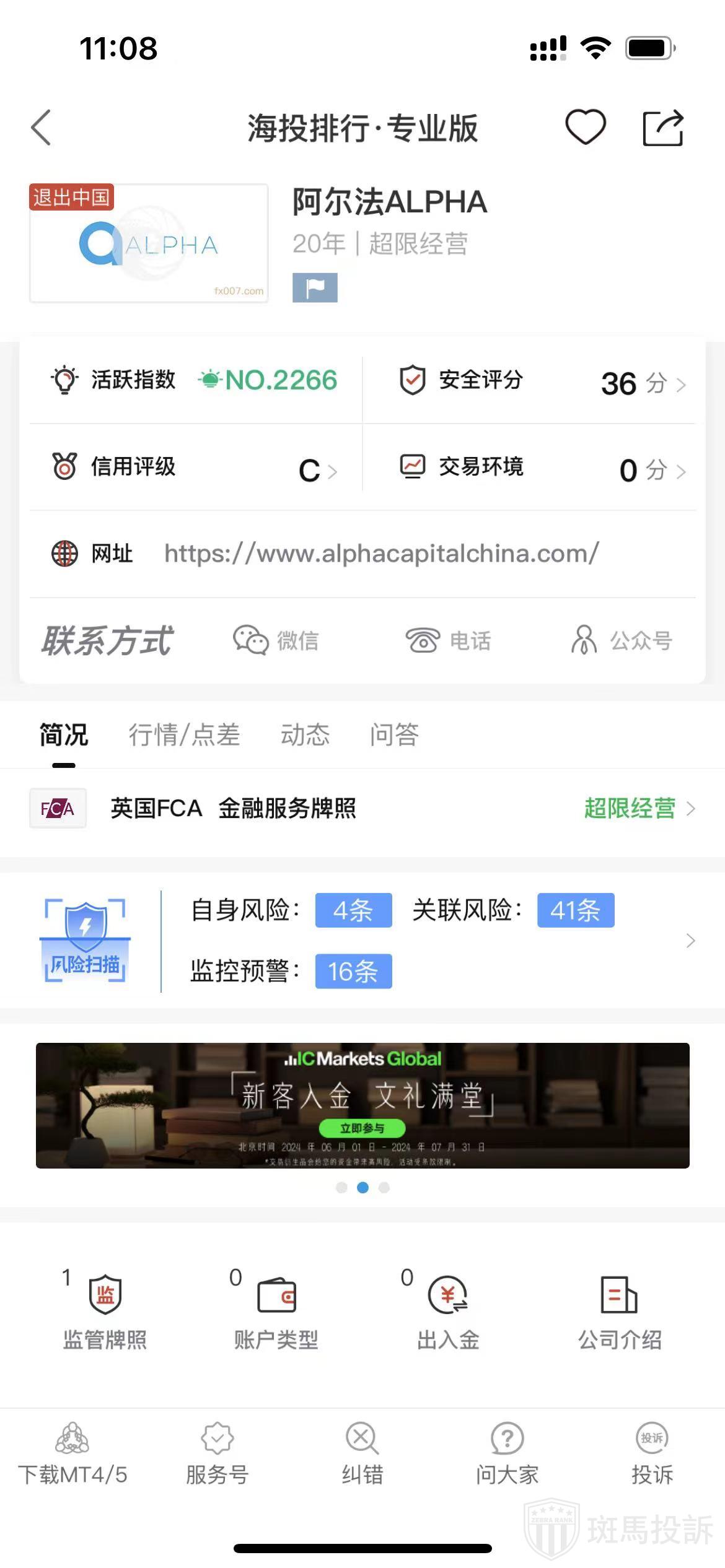The width and height of the screenshot is (725, 1568).
Task: Open the alphacapitalchina website link
Action: point(381,553)
